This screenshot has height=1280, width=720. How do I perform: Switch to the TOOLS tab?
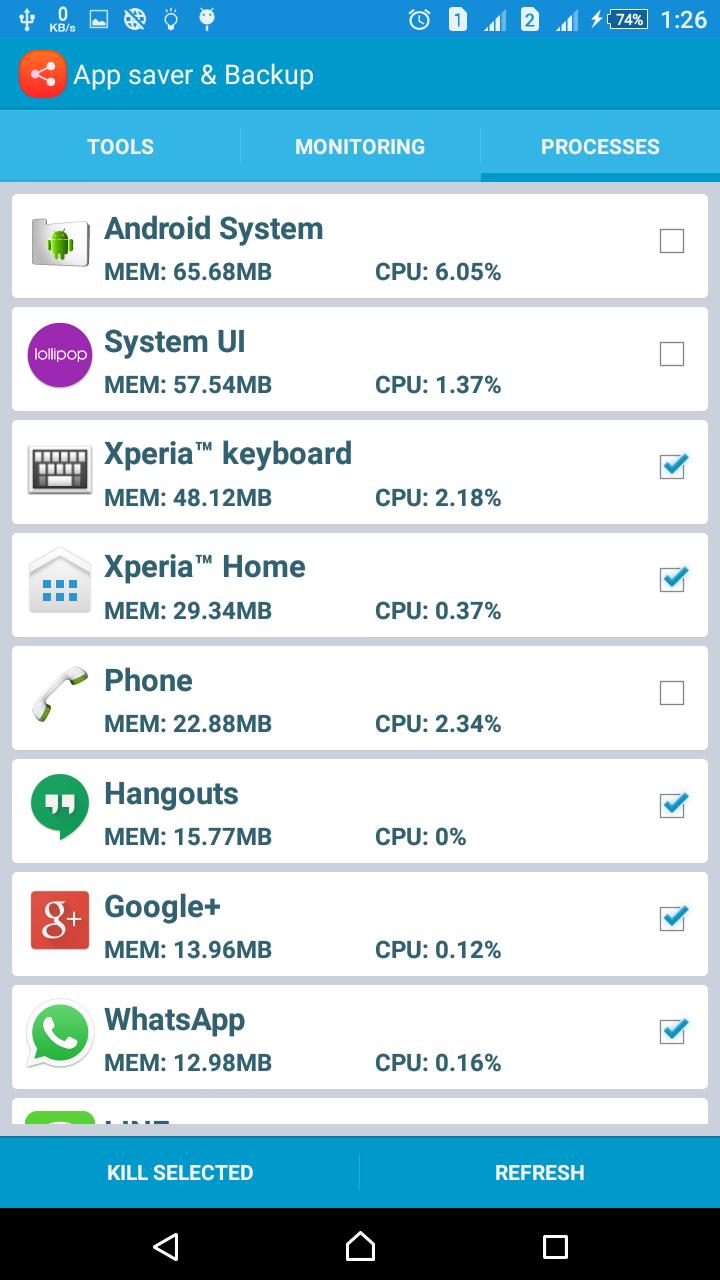click(x=120, y=146)
